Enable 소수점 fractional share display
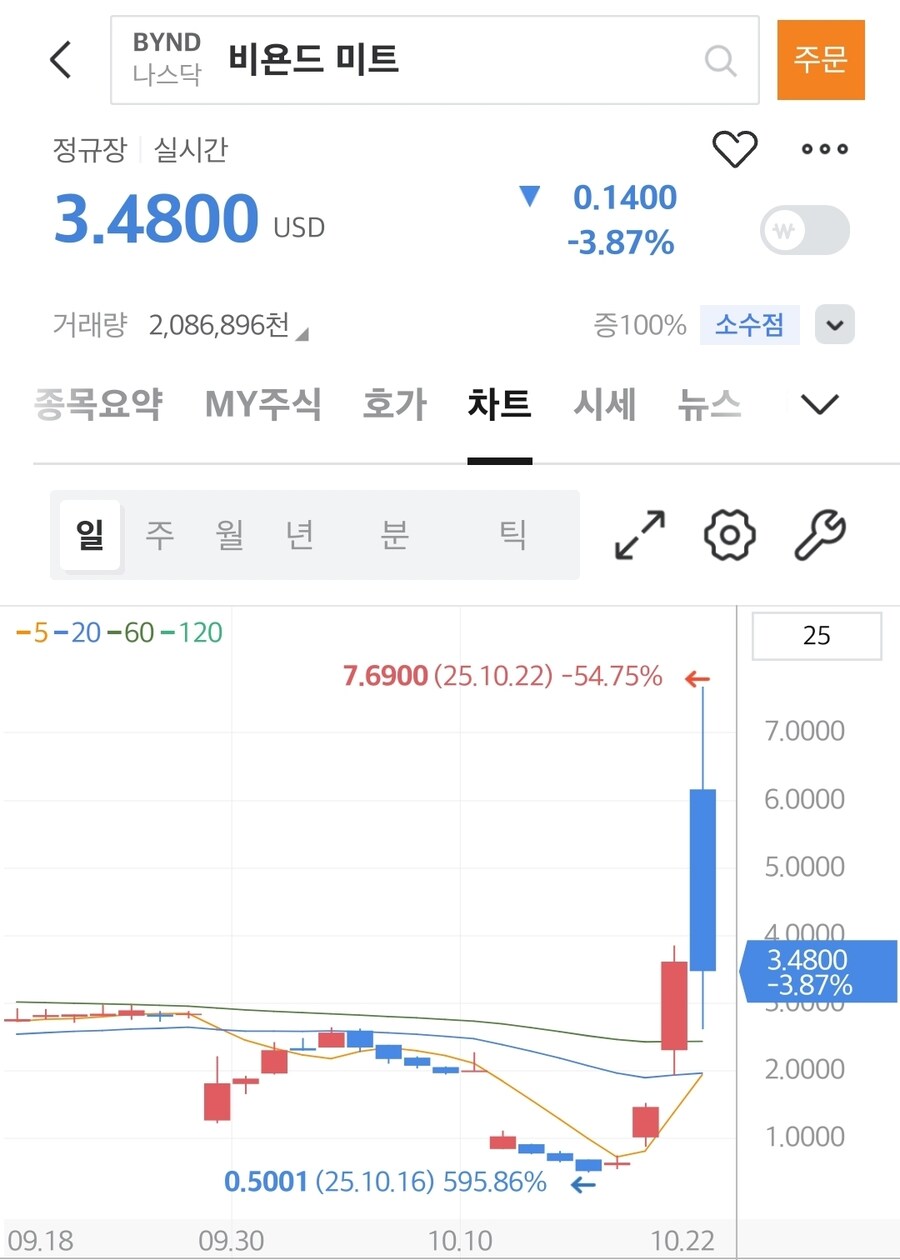This screenshot has width=900, height=1260. tap(749, 324)
